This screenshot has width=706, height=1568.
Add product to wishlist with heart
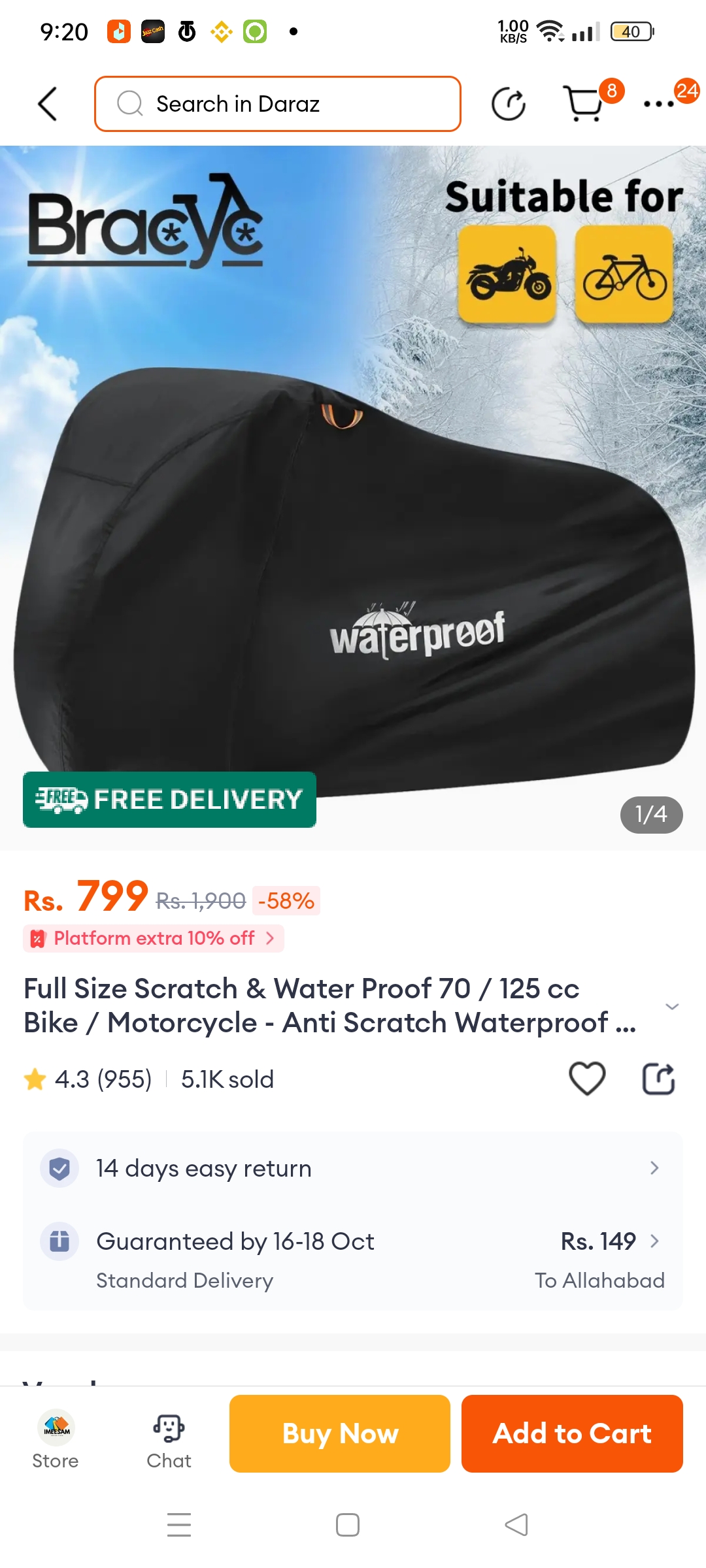point(587,1079)
